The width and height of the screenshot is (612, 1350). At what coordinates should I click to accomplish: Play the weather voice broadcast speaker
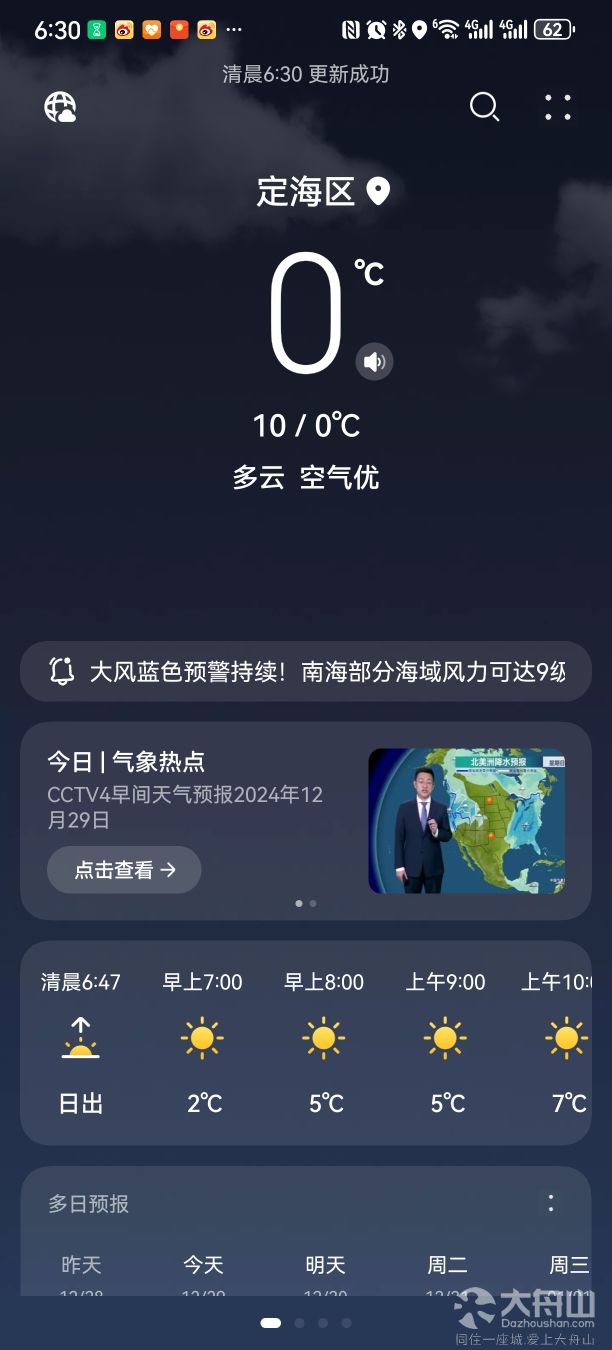(x=374, y=361)
